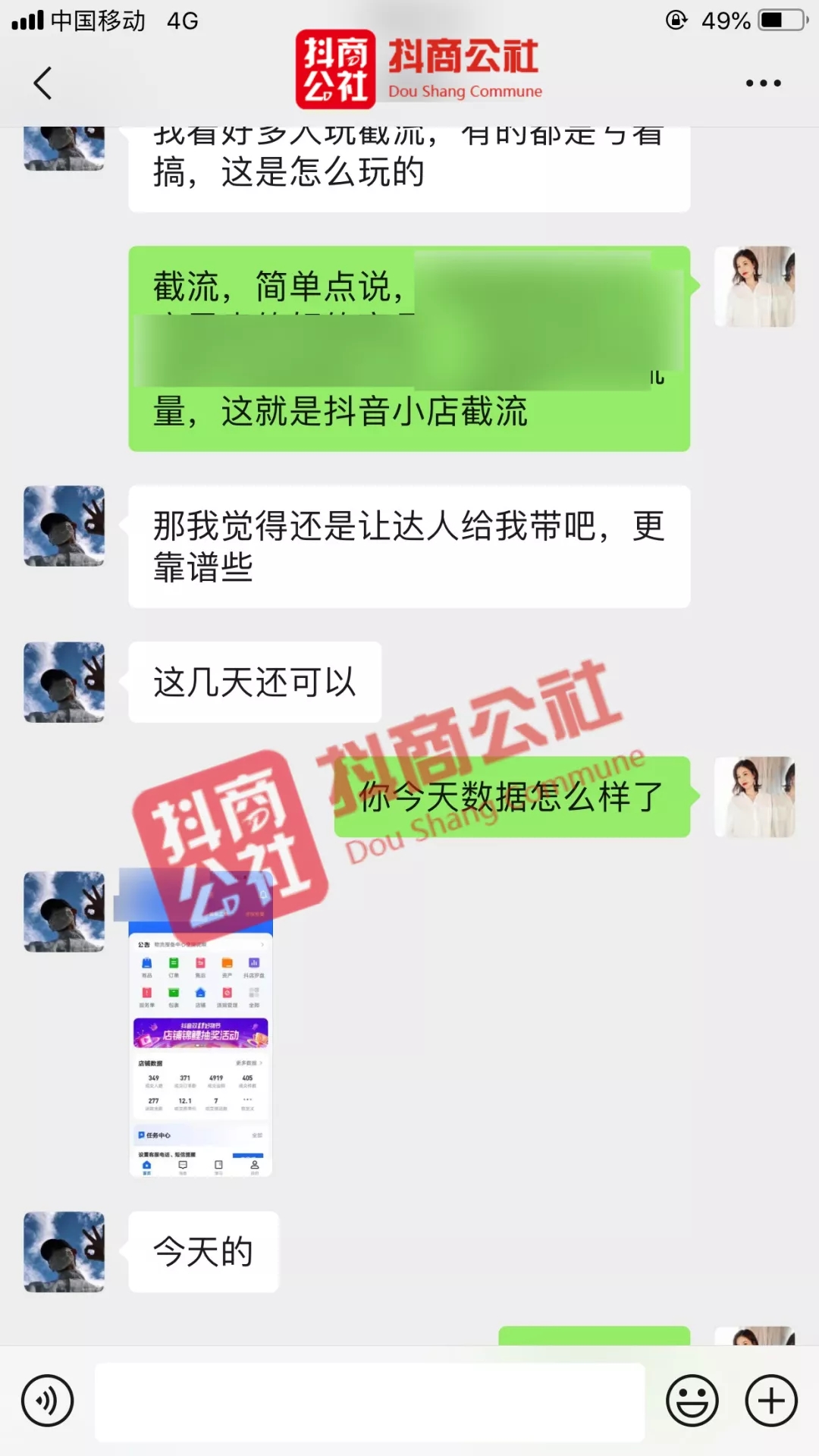
Task: Open the three-dot chat options menu
Action: click(x=762, y=83)
